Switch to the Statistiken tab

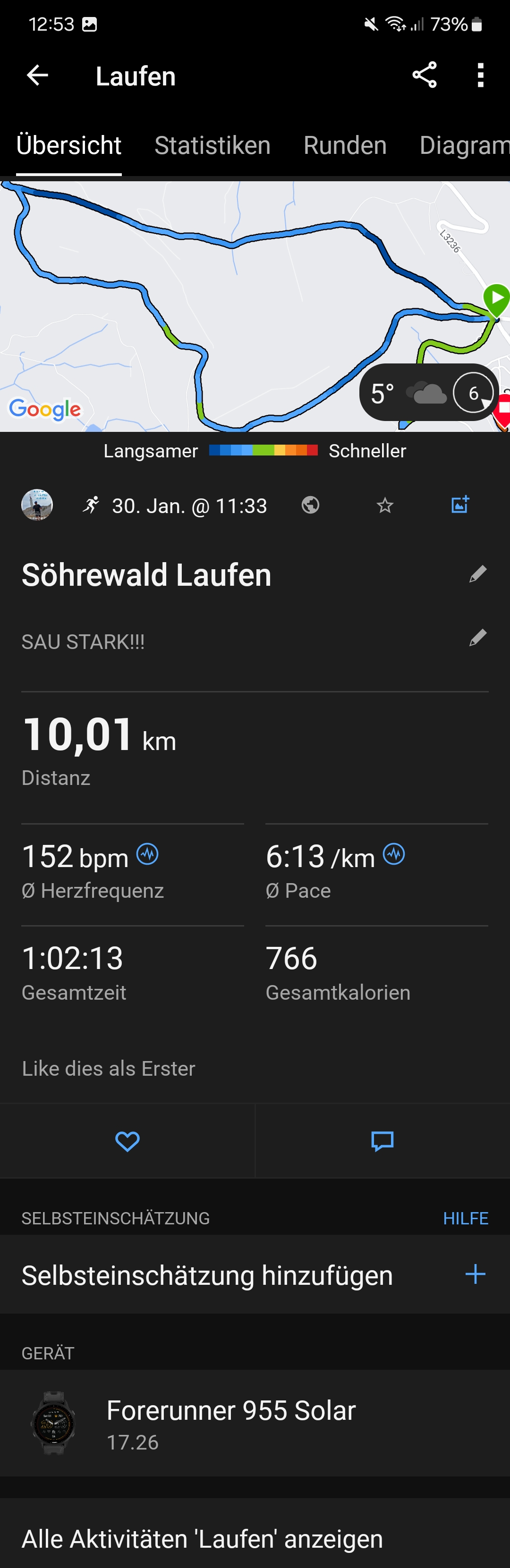coord(212,146)
